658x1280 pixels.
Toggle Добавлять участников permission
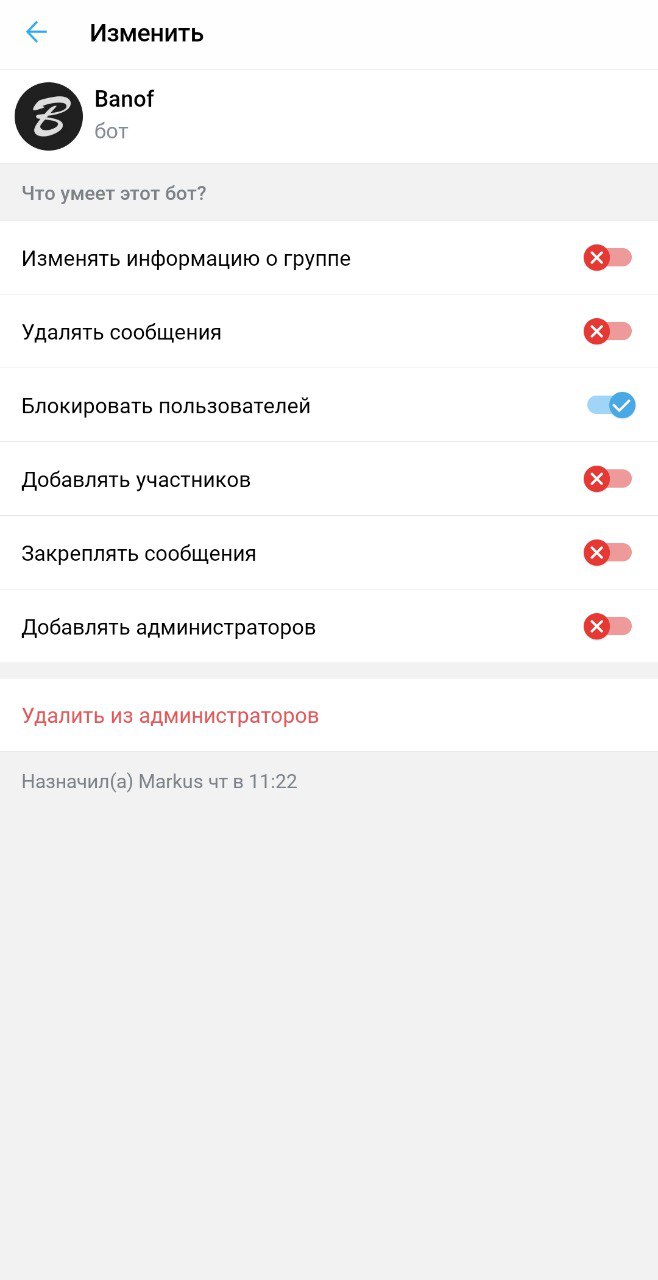tap(608, 479)
